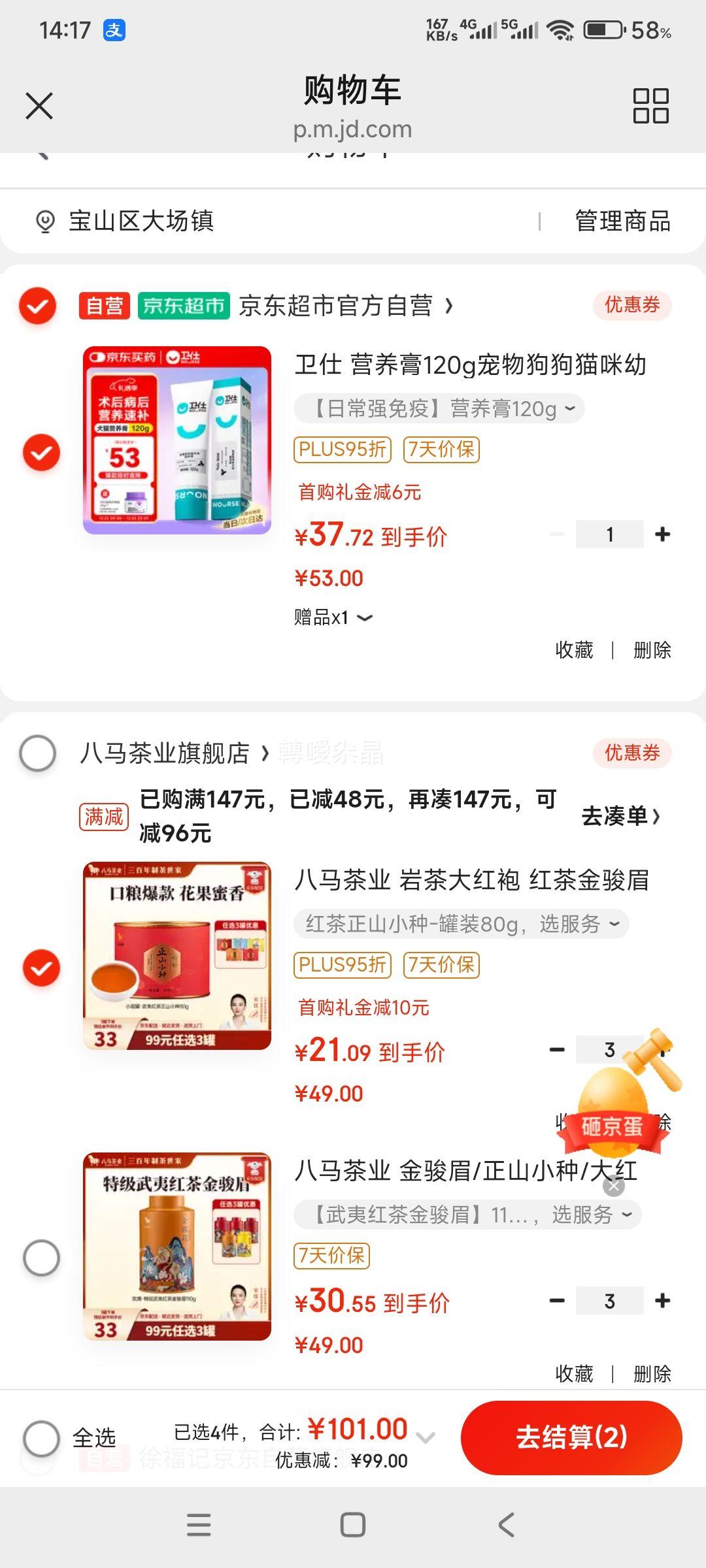Tap the 京东超市 store badge
Viewport: 706px width, 1568px height.
[184, 305]
